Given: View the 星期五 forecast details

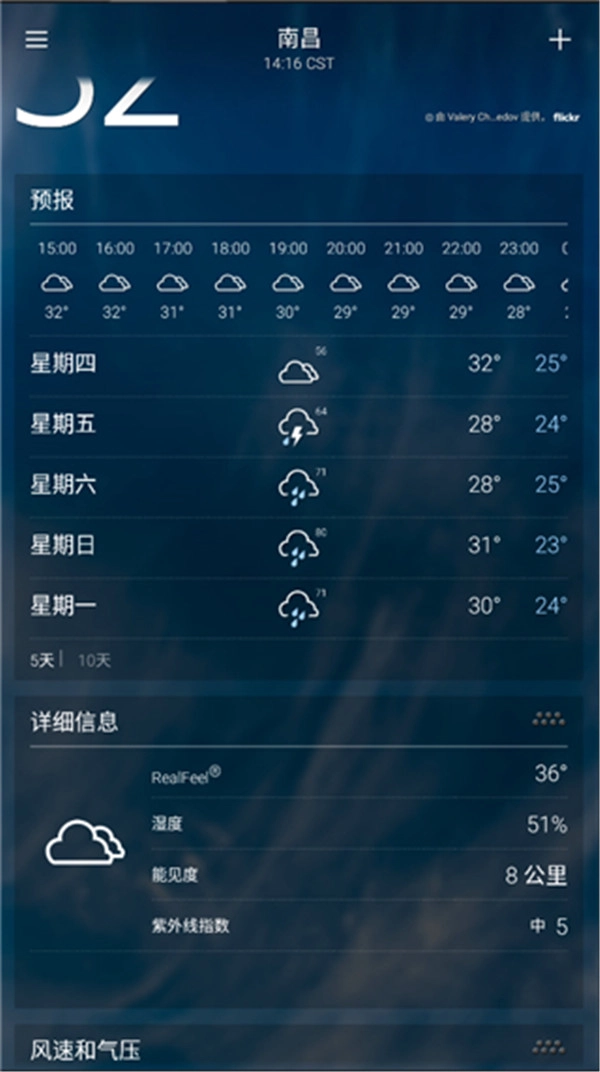Looking at the screenshot, I should pos(297,426).
